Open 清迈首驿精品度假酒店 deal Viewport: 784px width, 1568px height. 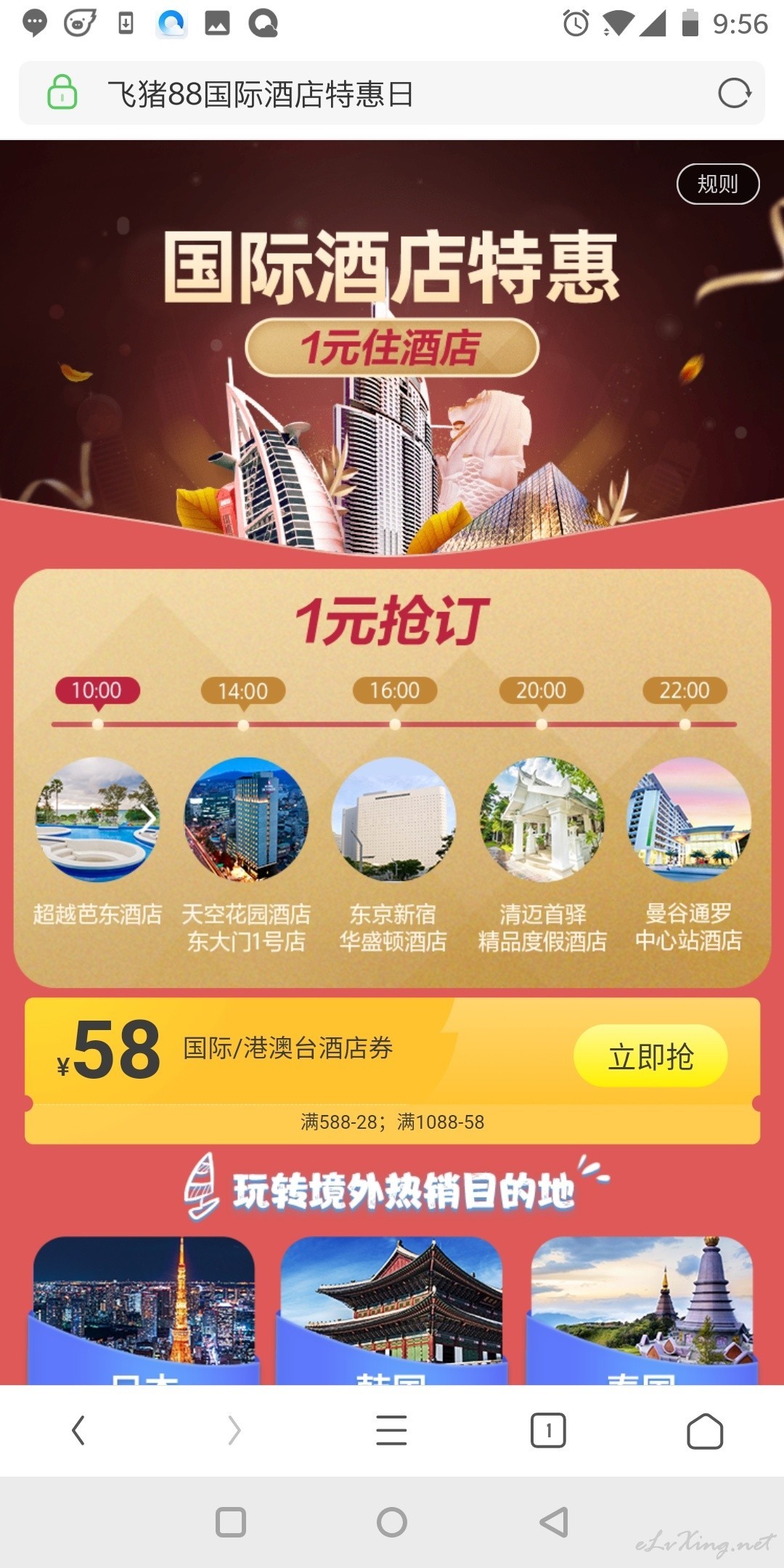(x=542, y=820)
